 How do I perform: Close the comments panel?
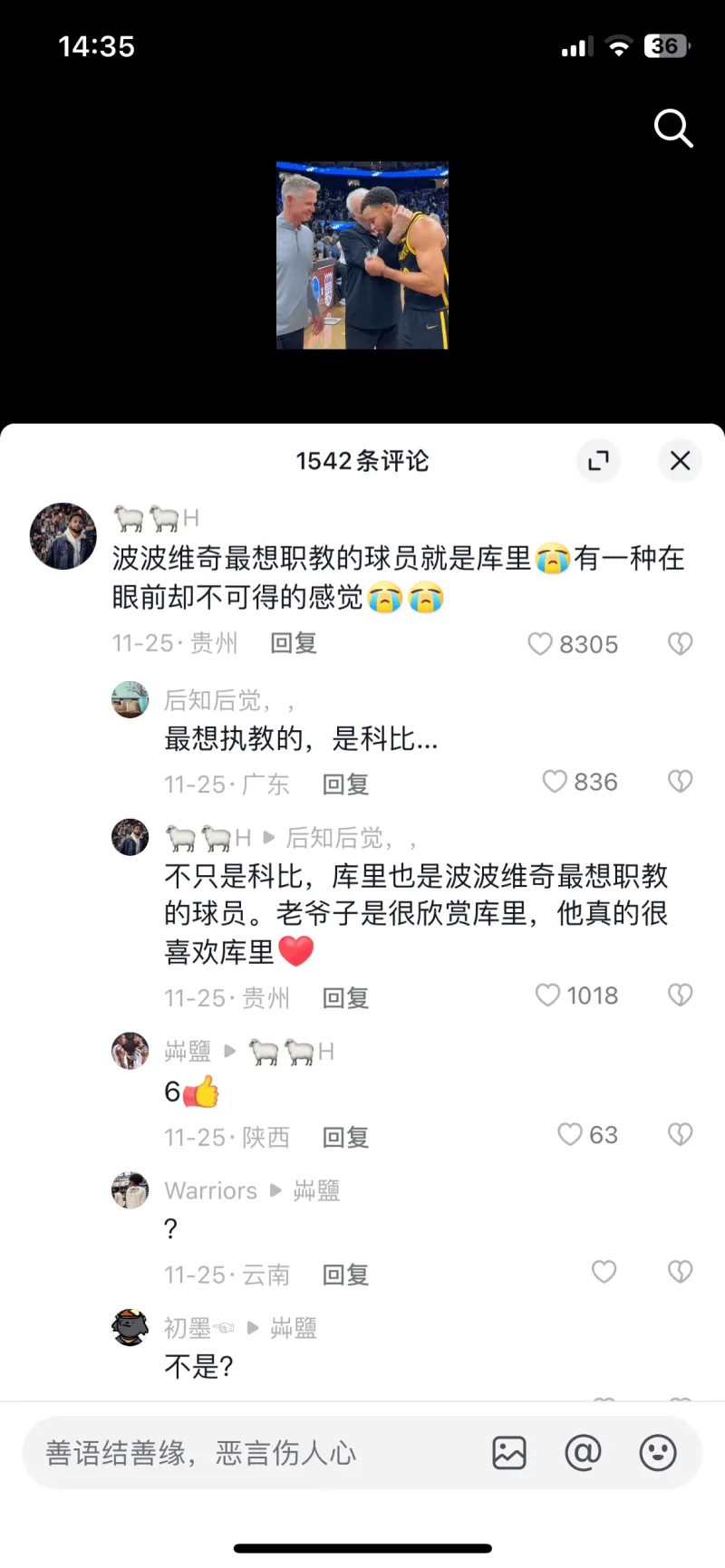click(x=680, y=461)
